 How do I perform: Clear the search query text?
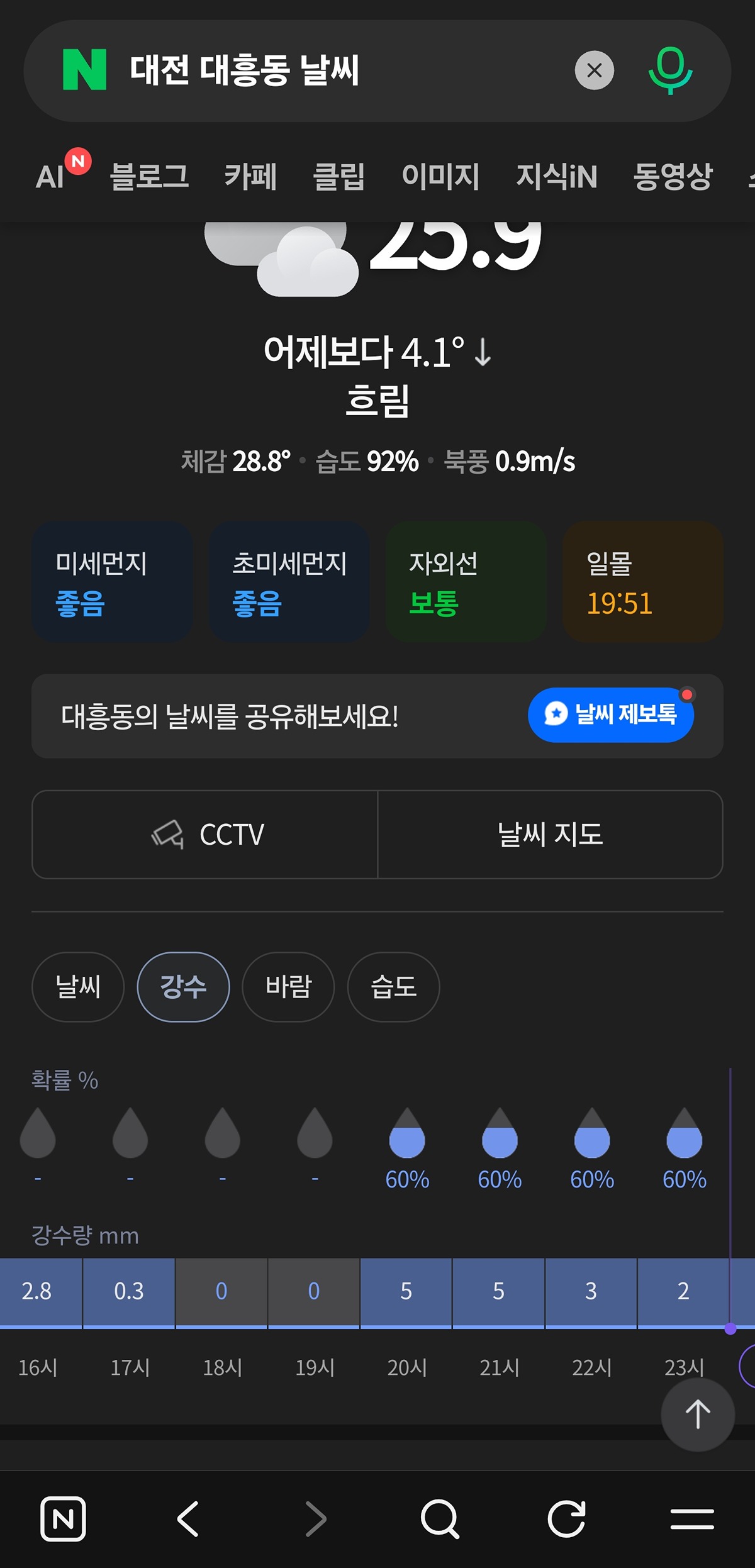[x=594, y=70]
